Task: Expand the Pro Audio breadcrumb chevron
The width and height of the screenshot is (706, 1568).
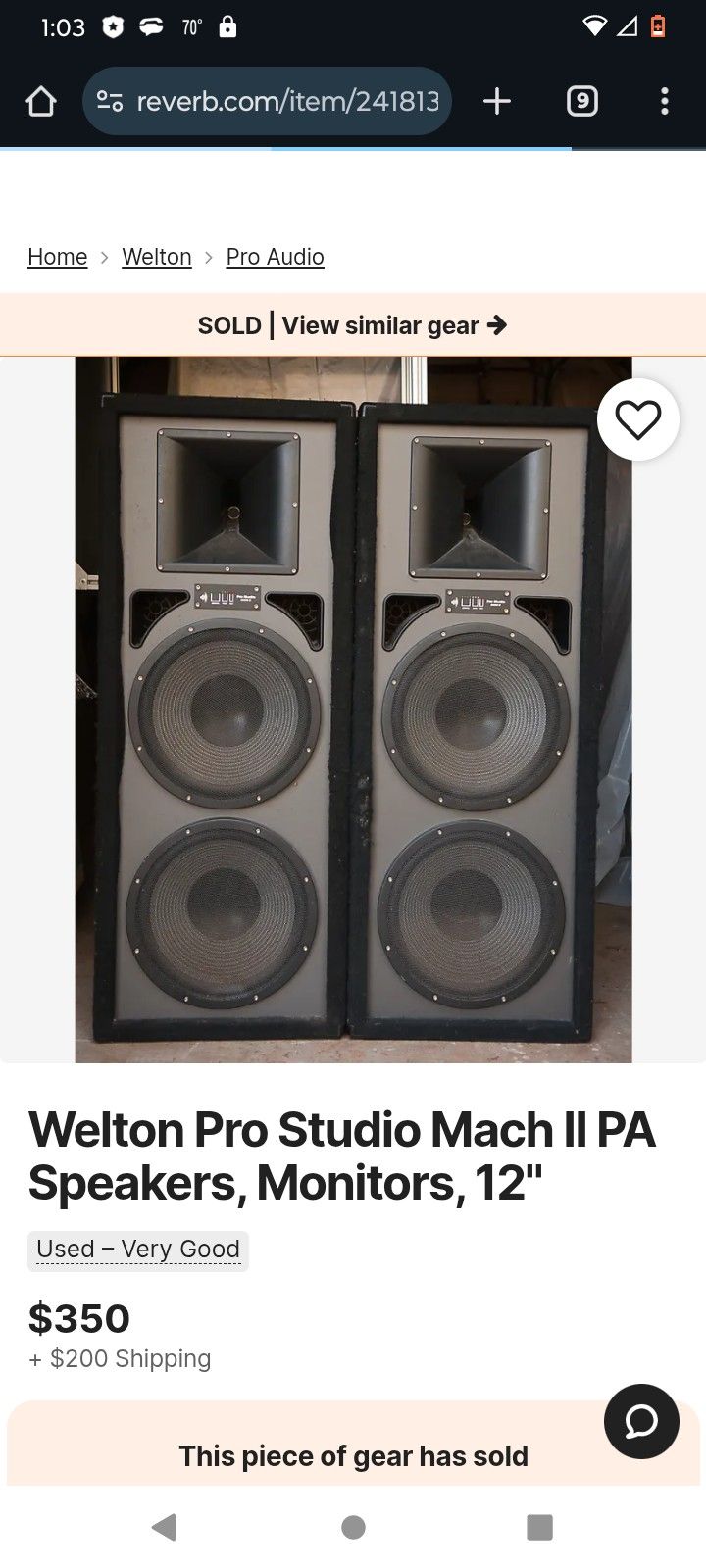Action: (209, 256)
